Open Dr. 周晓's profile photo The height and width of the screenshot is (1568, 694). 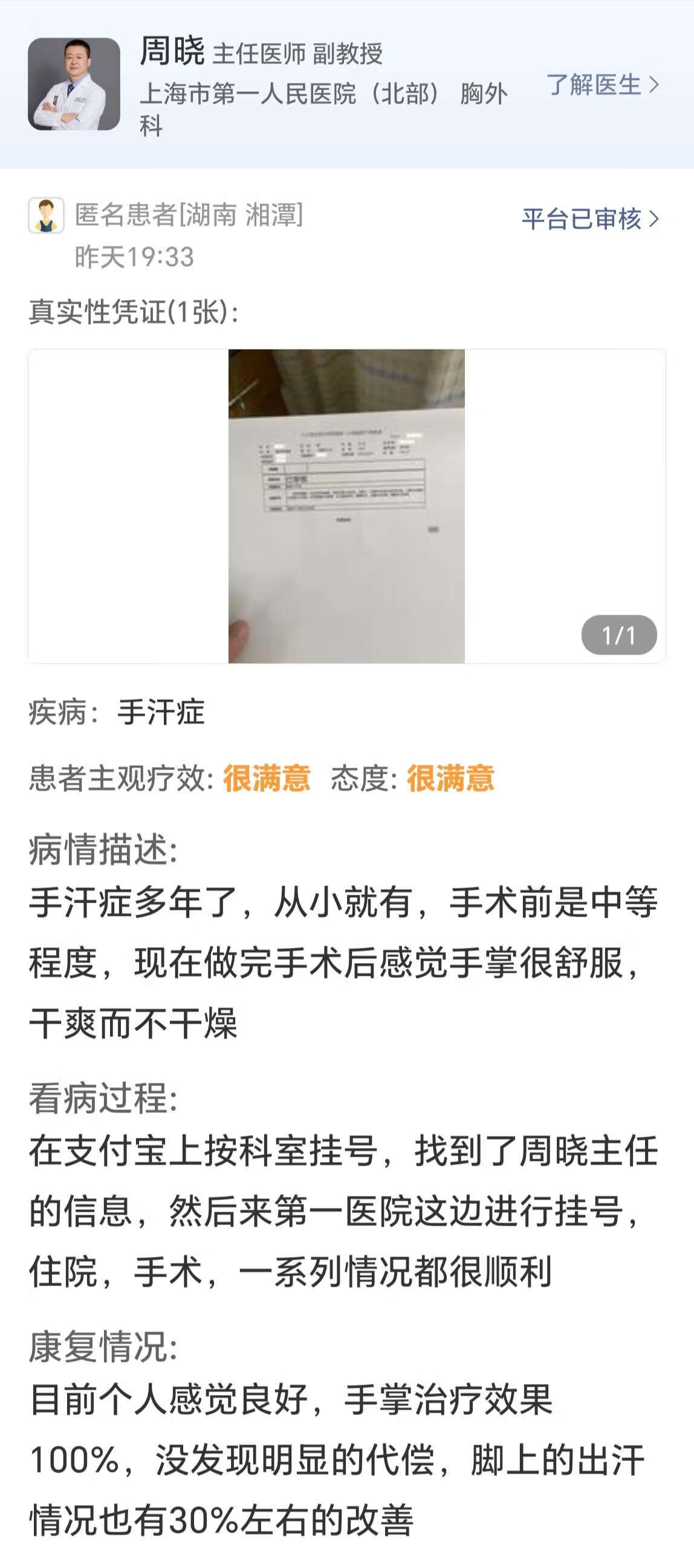click(74, 84)
